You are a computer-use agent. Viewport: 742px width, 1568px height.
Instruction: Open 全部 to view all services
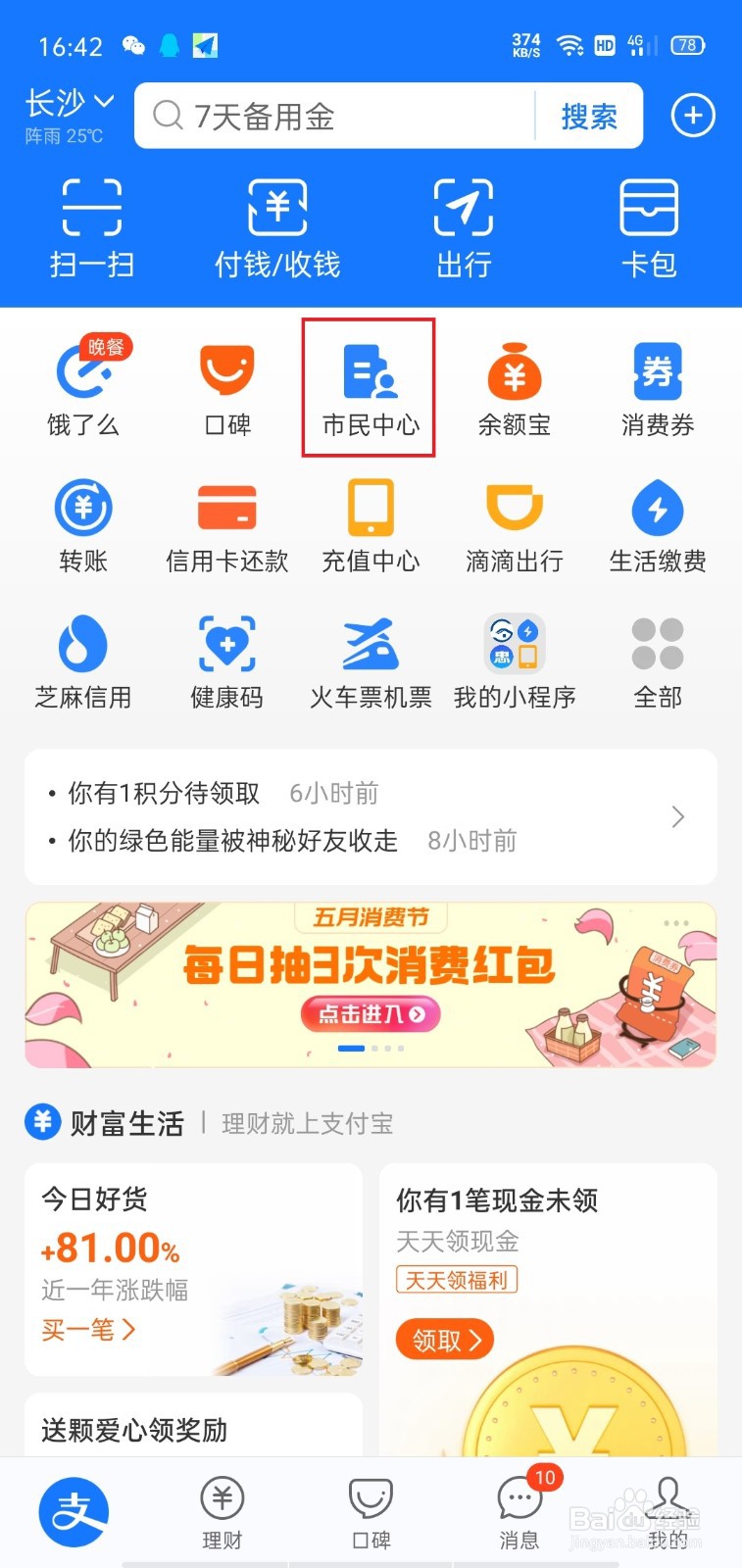[x=657, y=659]
